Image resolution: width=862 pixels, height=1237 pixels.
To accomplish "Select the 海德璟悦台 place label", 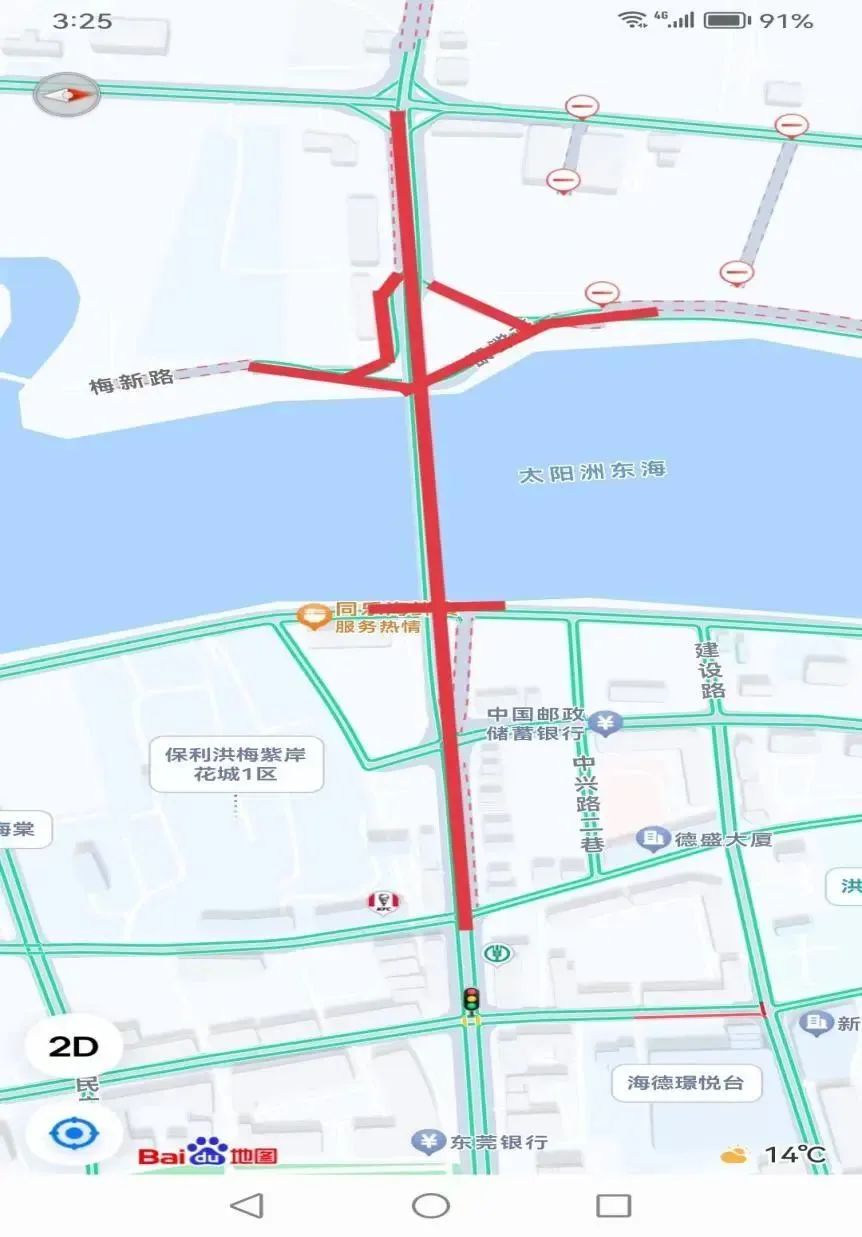I will click(x=685, y=1083).
